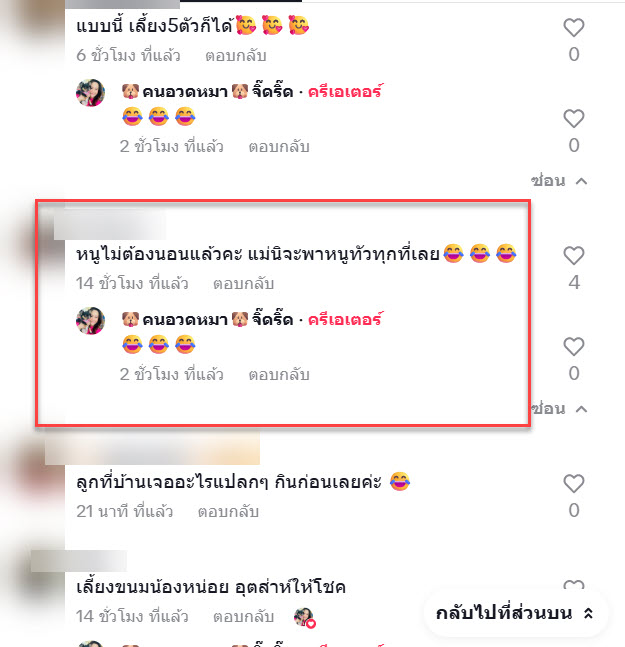Like the comment 'หนูไม่ต้องนอนแล้วคะ'
Screen dimensions: 625x647
pos(573,256)
